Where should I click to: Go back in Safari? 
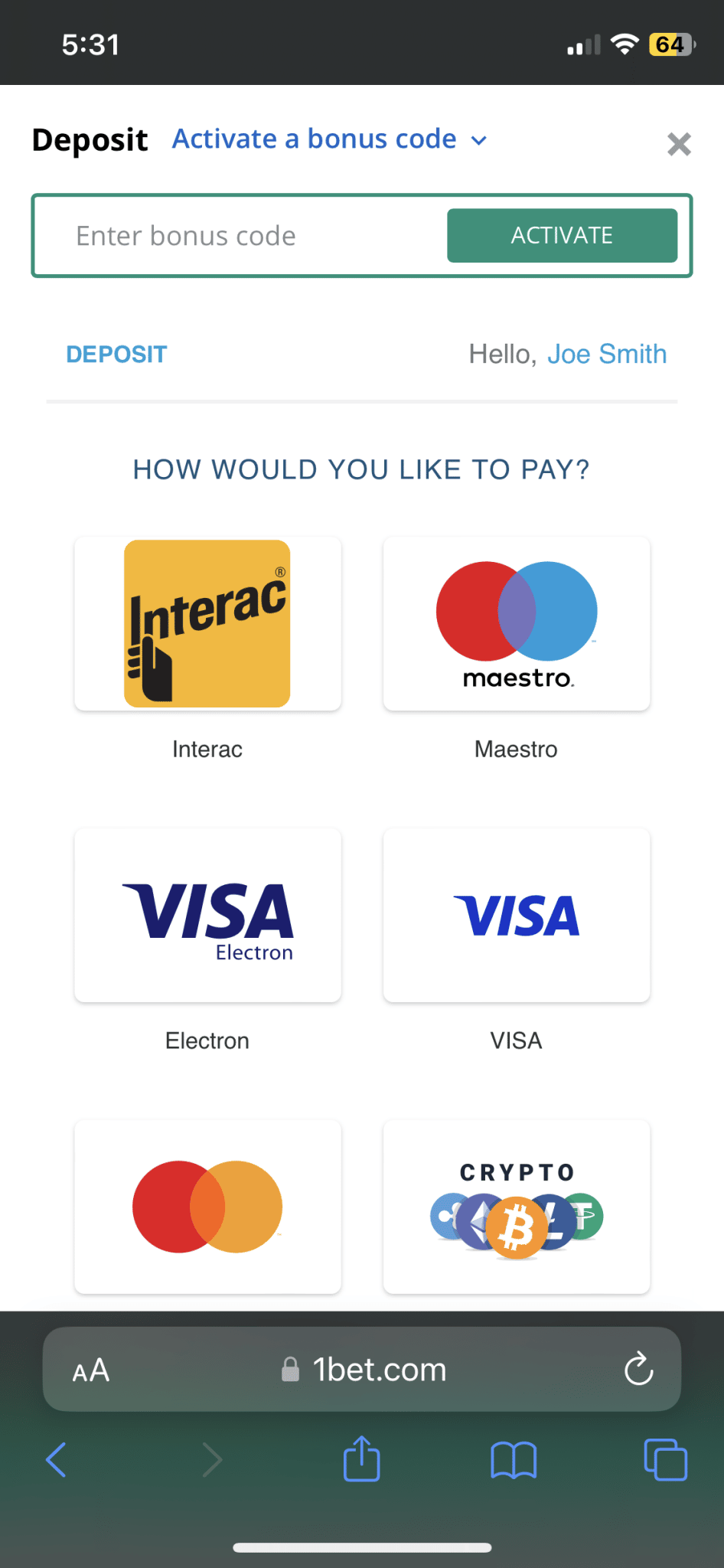[57, 1459]
